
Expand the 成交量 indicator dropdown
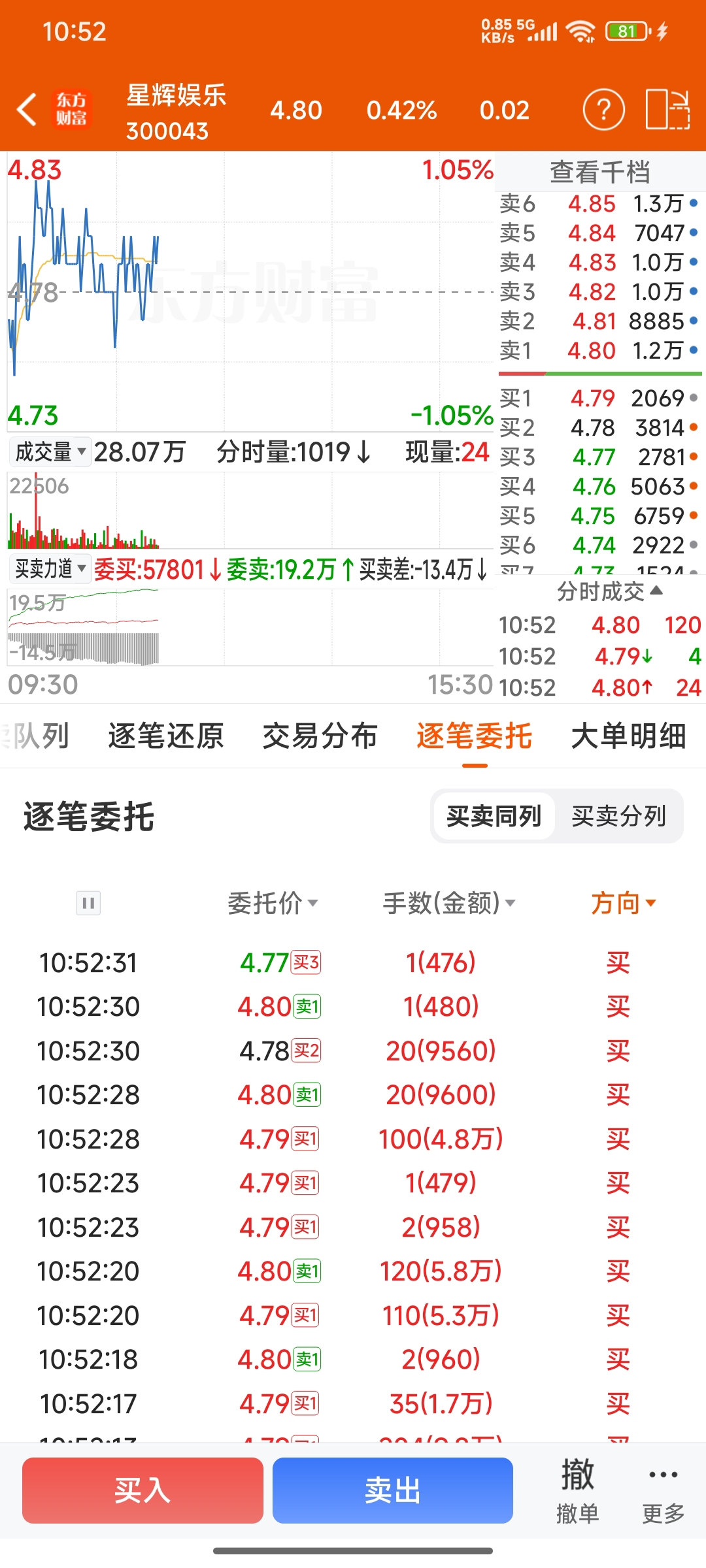[50, 451]
